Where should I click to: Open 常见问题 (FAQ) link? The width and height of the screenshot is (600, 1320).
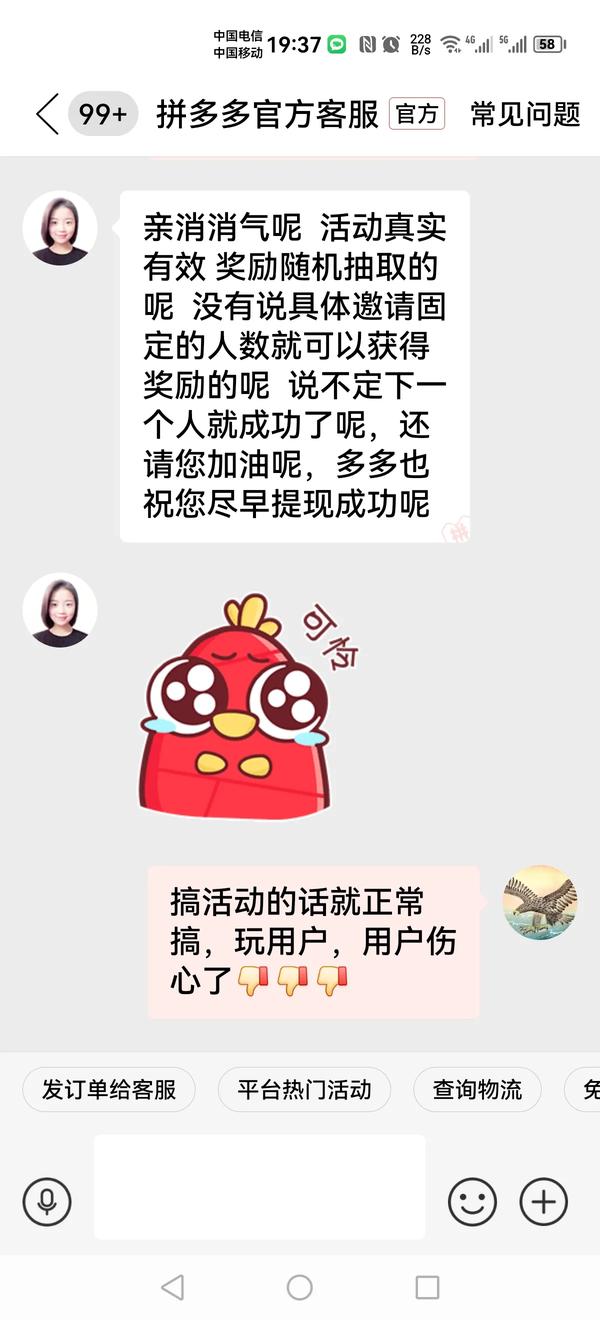[525, 115]
